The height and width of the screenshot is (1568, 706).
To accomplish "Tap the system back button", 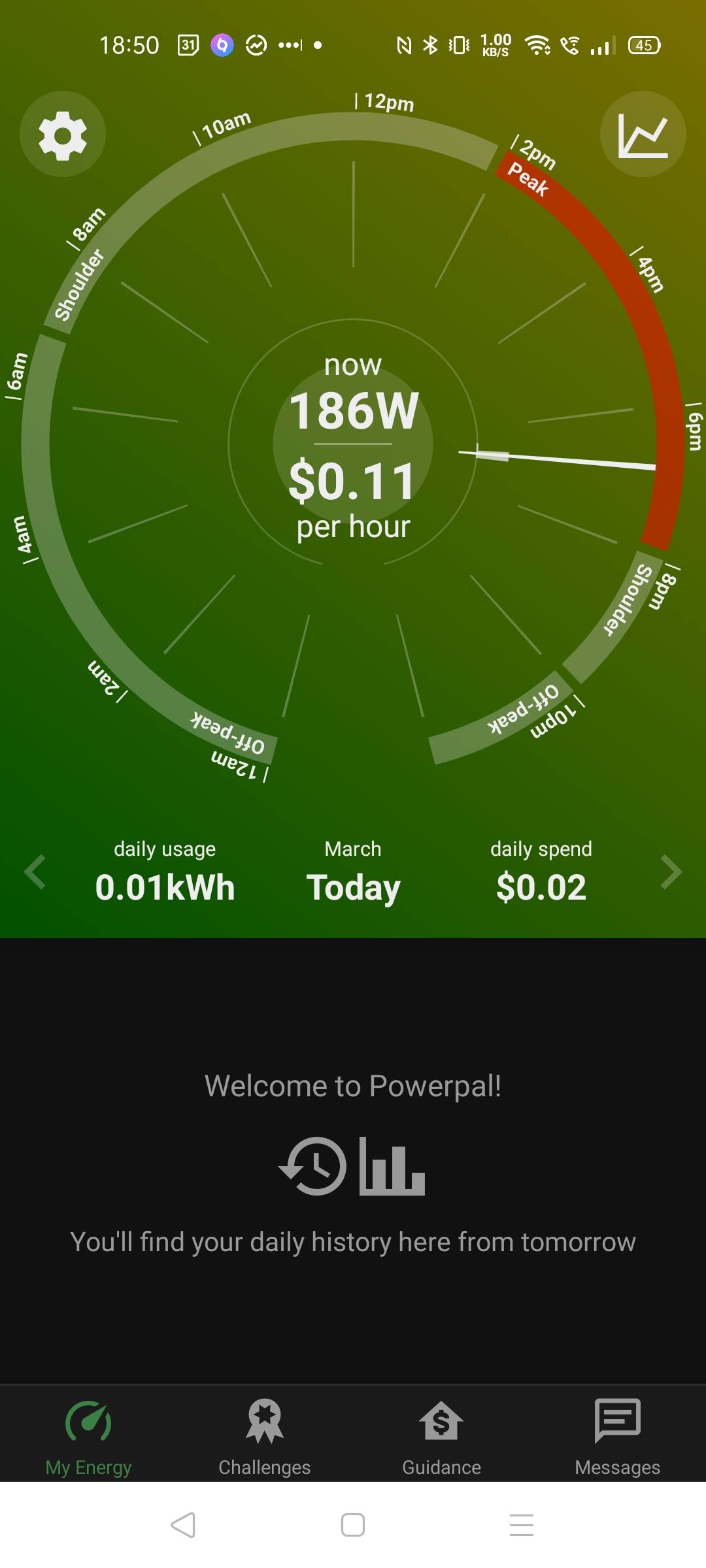I will click(x=183, y=1525).
